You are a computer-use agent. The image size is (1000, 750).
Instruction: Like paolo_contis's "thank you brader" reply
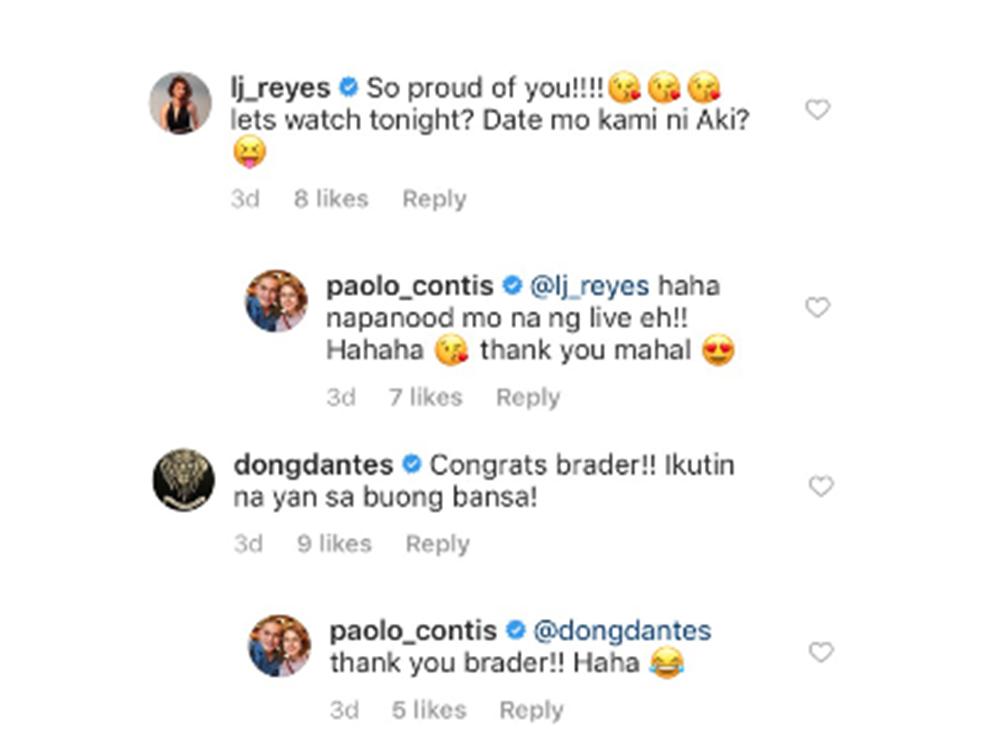(x=820, y=652)
